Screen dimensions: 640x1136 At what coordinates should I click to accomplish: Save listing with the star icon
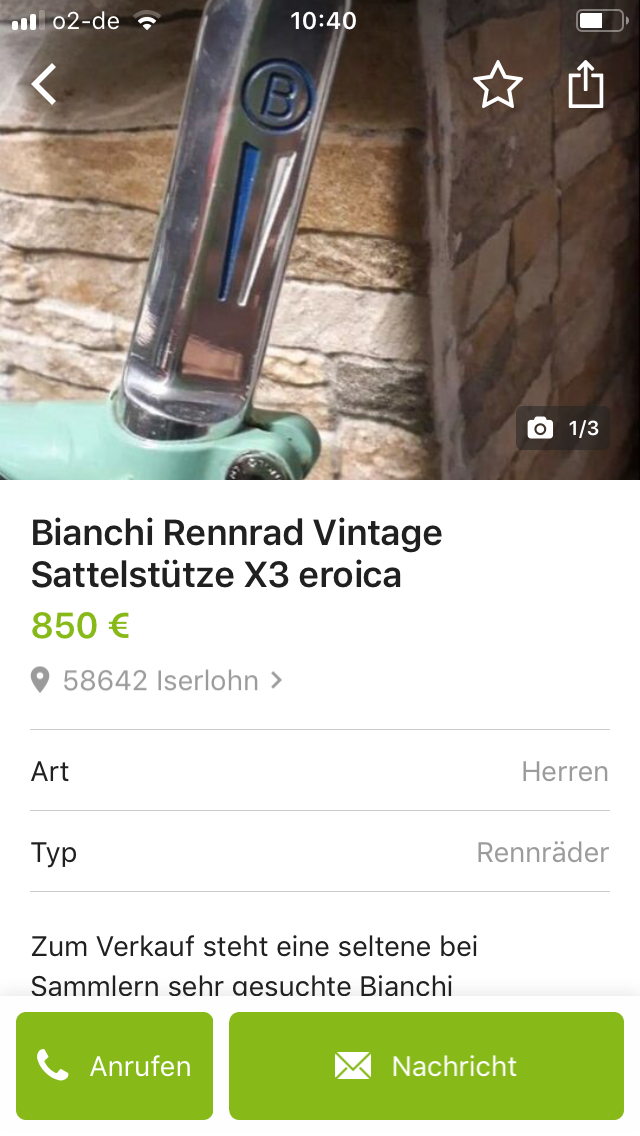(x=497, y=85)
